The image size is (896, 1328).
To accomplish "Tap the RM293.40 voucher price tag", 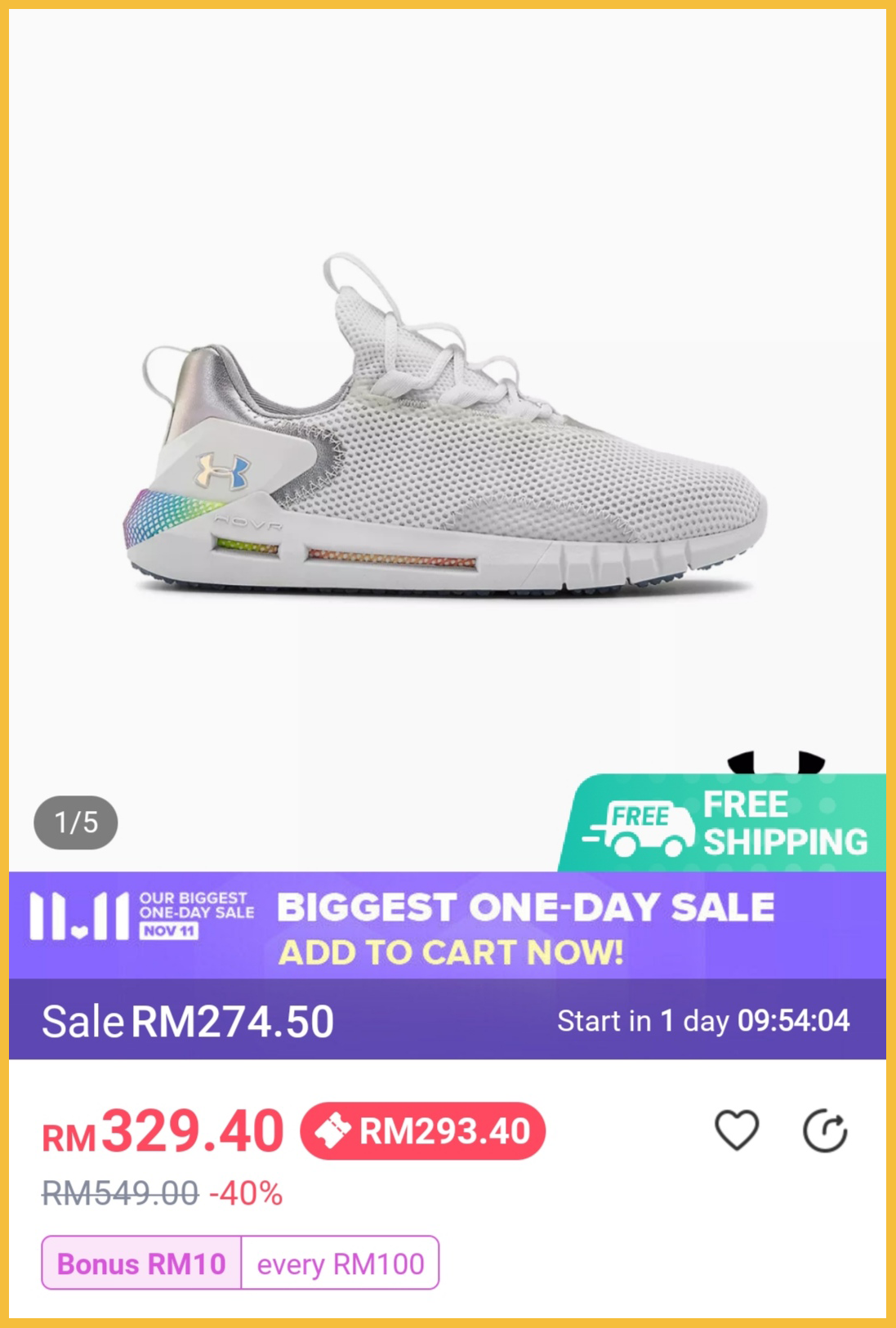I will tap(423, 1131).
